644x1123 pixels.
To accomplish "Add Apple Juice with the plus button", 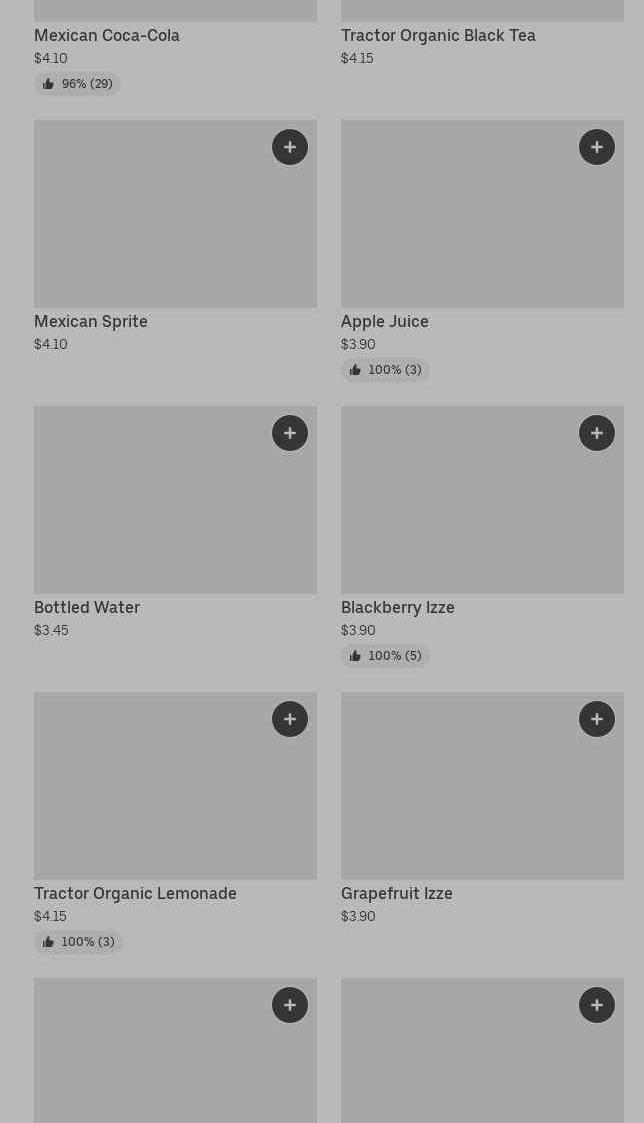I will (x=597, y=147).
